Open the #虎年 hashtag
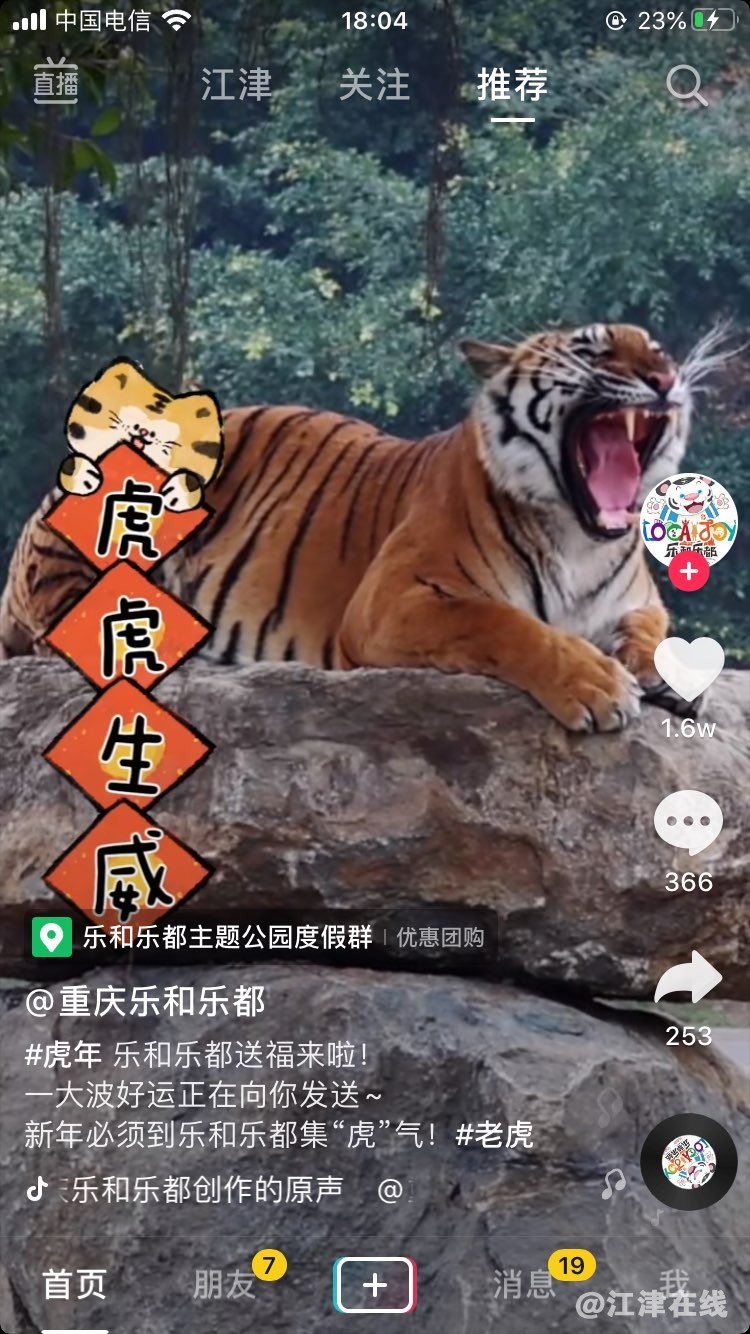 tap(64, 1054)
